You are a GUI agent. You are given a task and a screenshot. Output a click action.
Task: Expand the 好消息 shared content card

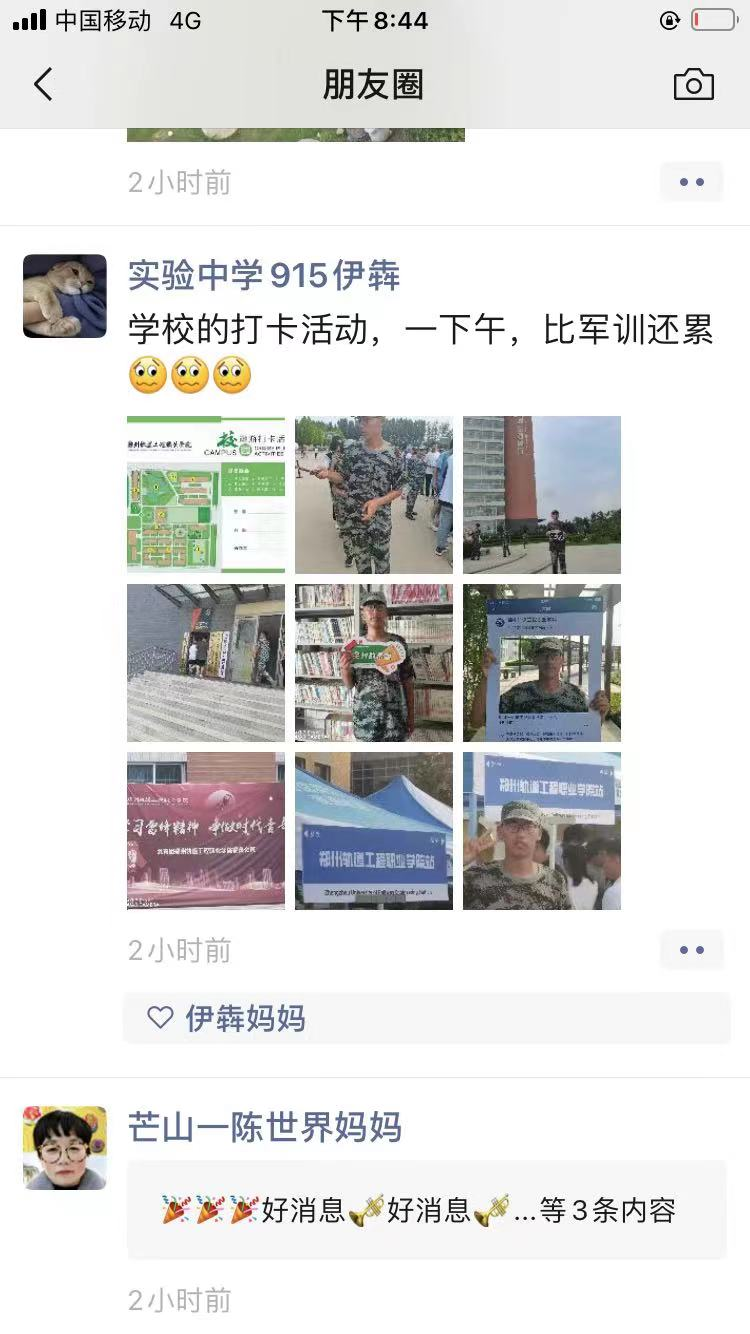coord(426,1210)
